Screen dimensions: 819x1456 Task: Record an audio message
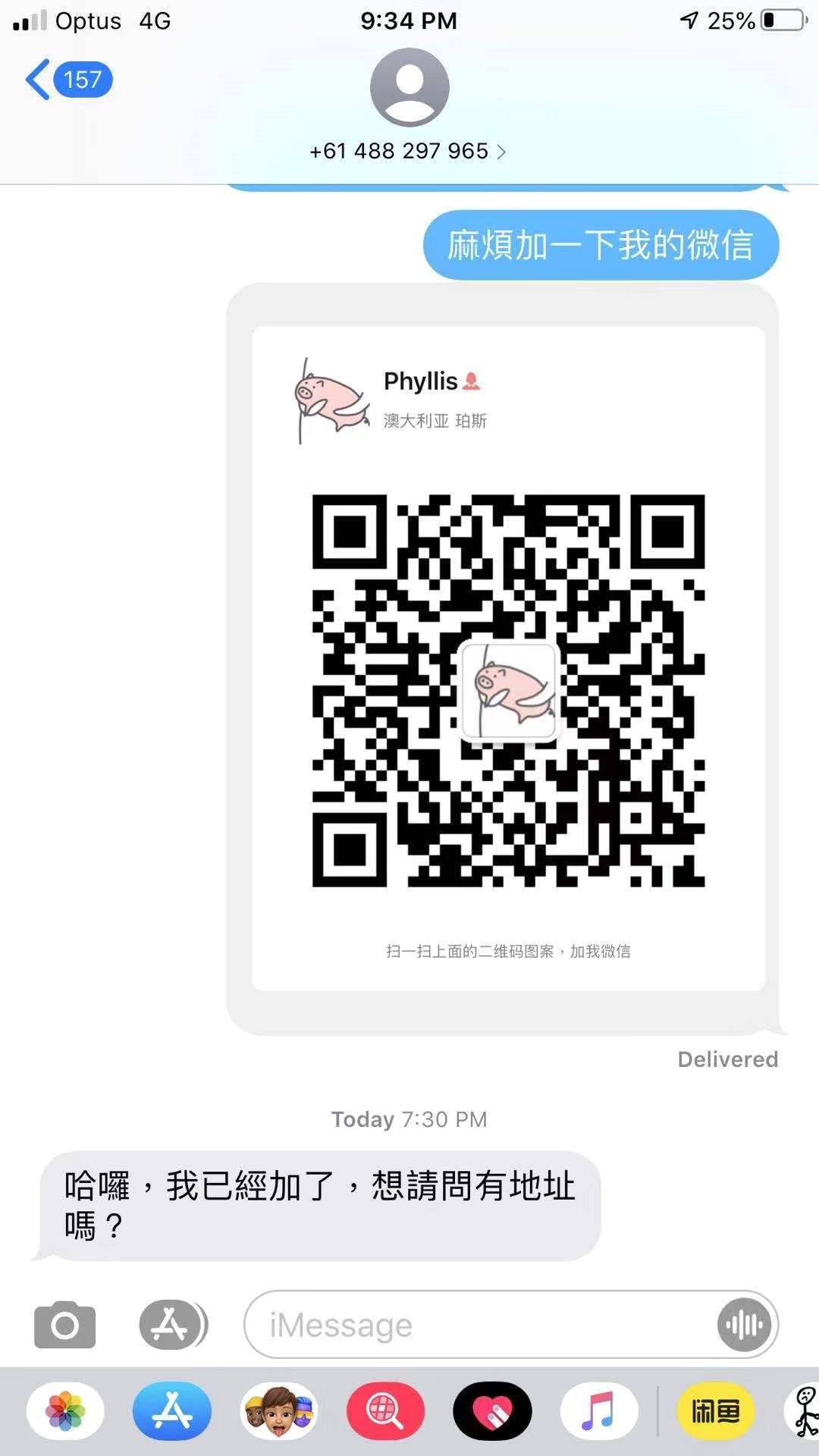(x=744, y=1325)
